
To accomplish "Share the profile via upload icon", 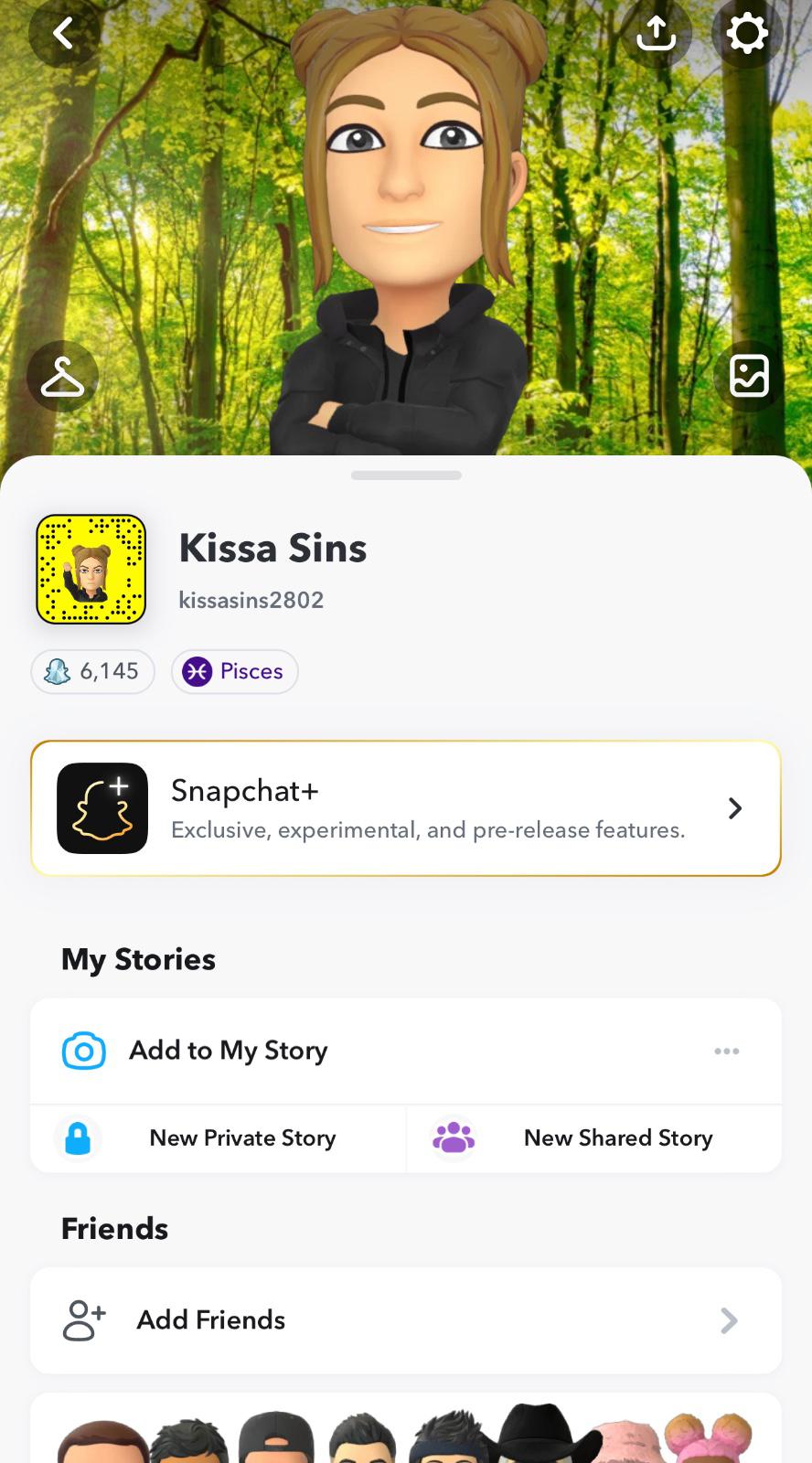I will pos(656,35).
